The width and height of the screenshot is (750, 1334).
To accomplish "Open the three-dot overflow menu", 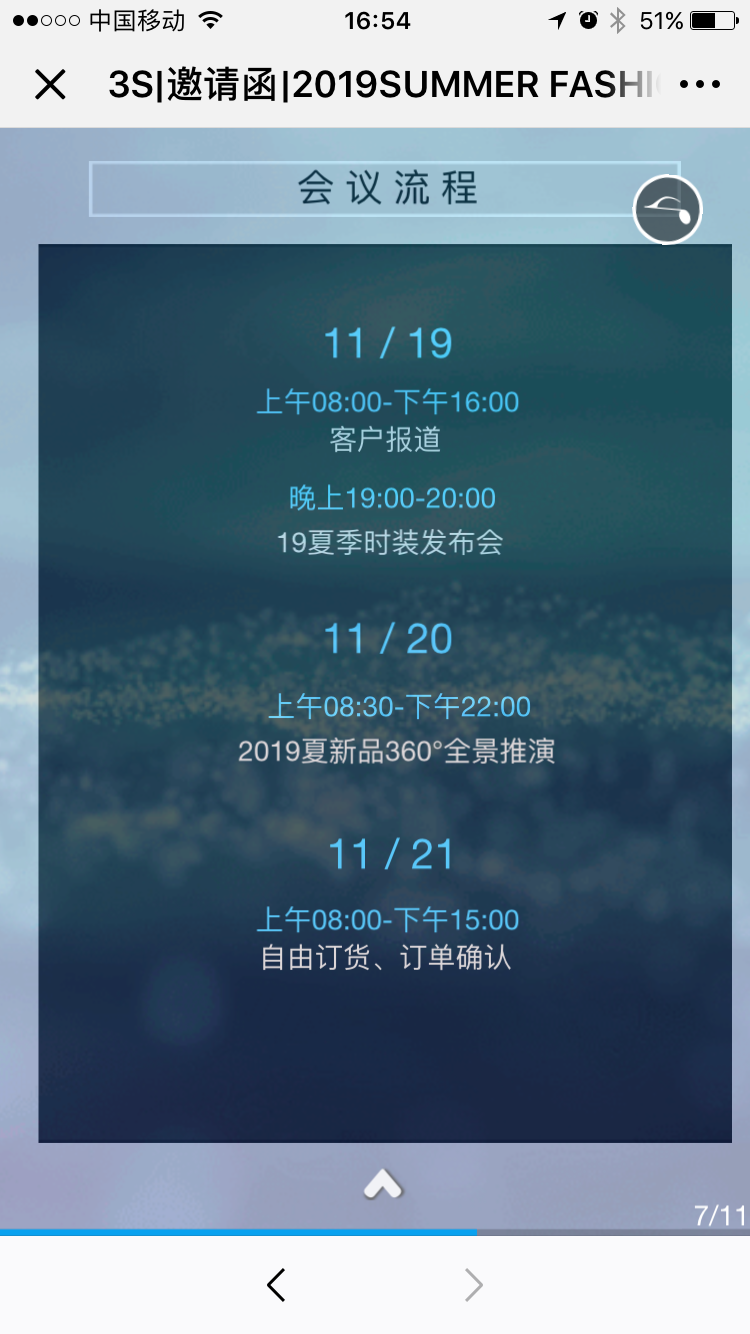I will point(700,85).
